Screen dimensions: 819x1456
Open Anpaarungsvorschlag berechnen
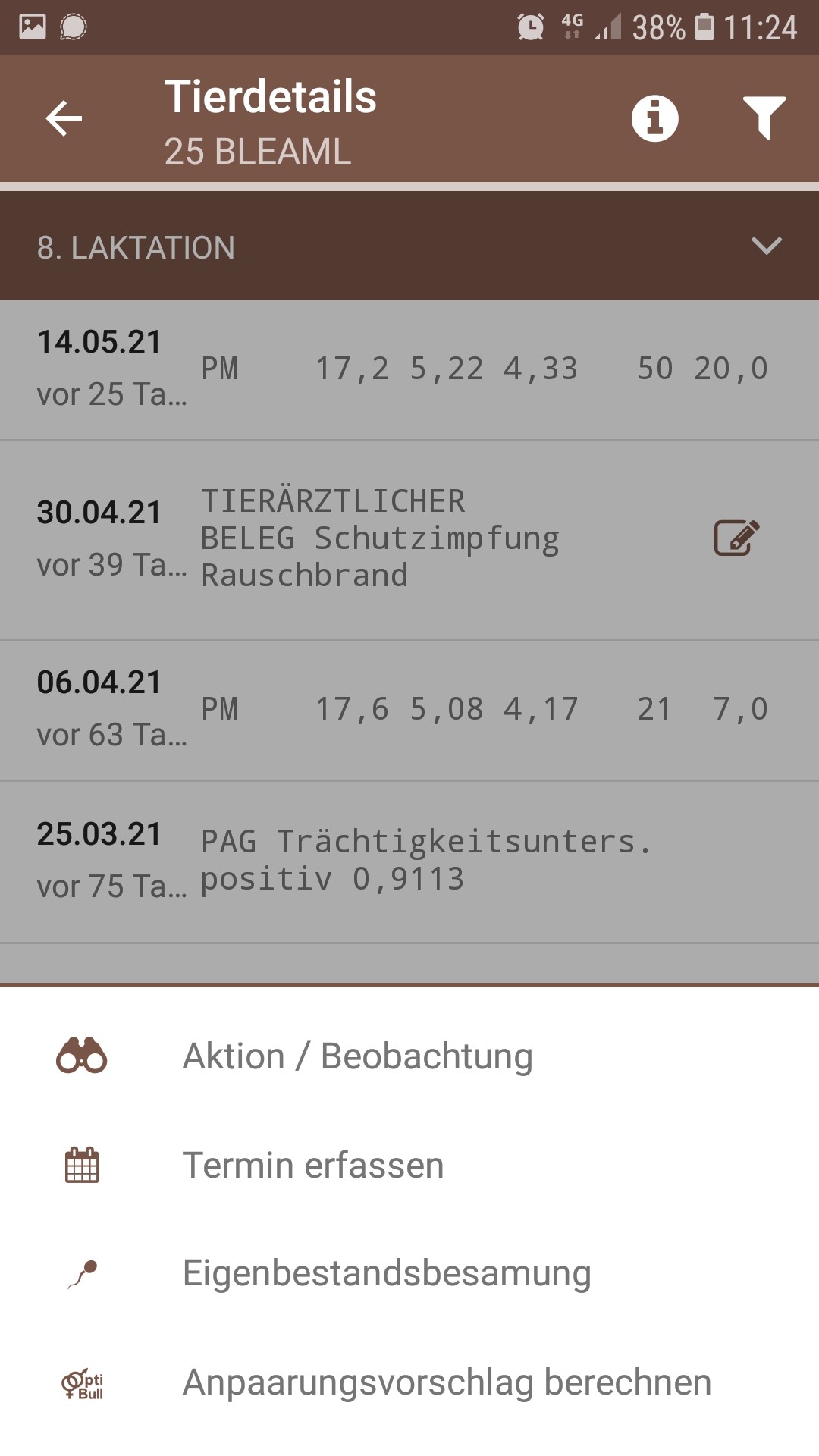409,1382
